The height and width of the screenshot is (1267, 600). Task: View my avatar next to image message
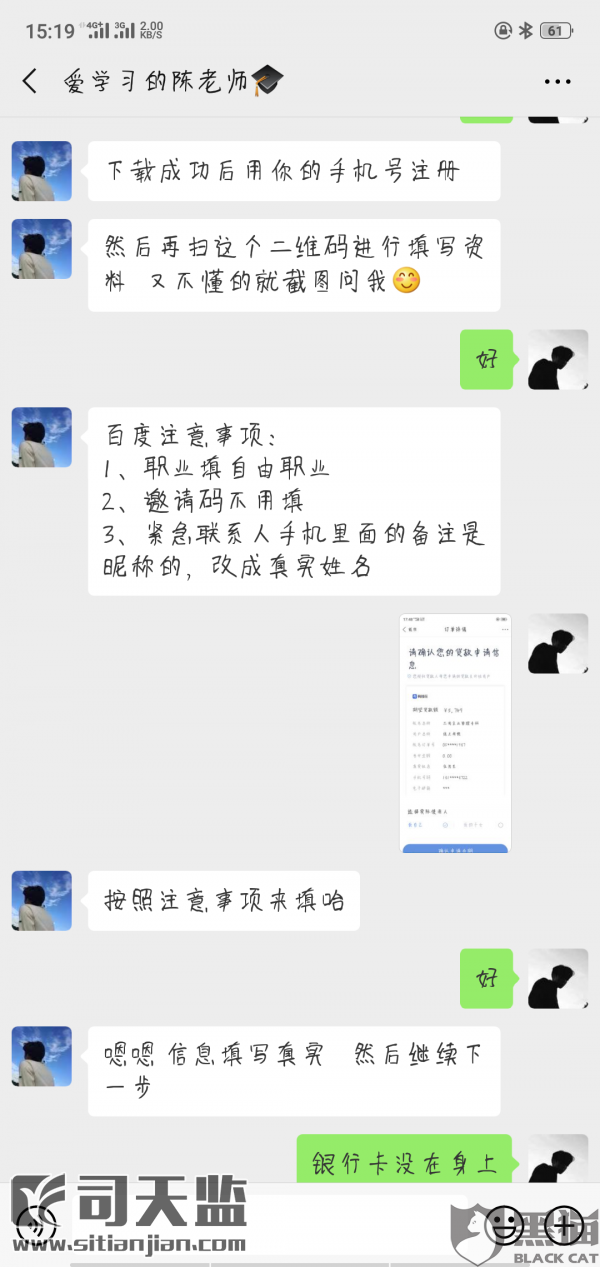557,643
